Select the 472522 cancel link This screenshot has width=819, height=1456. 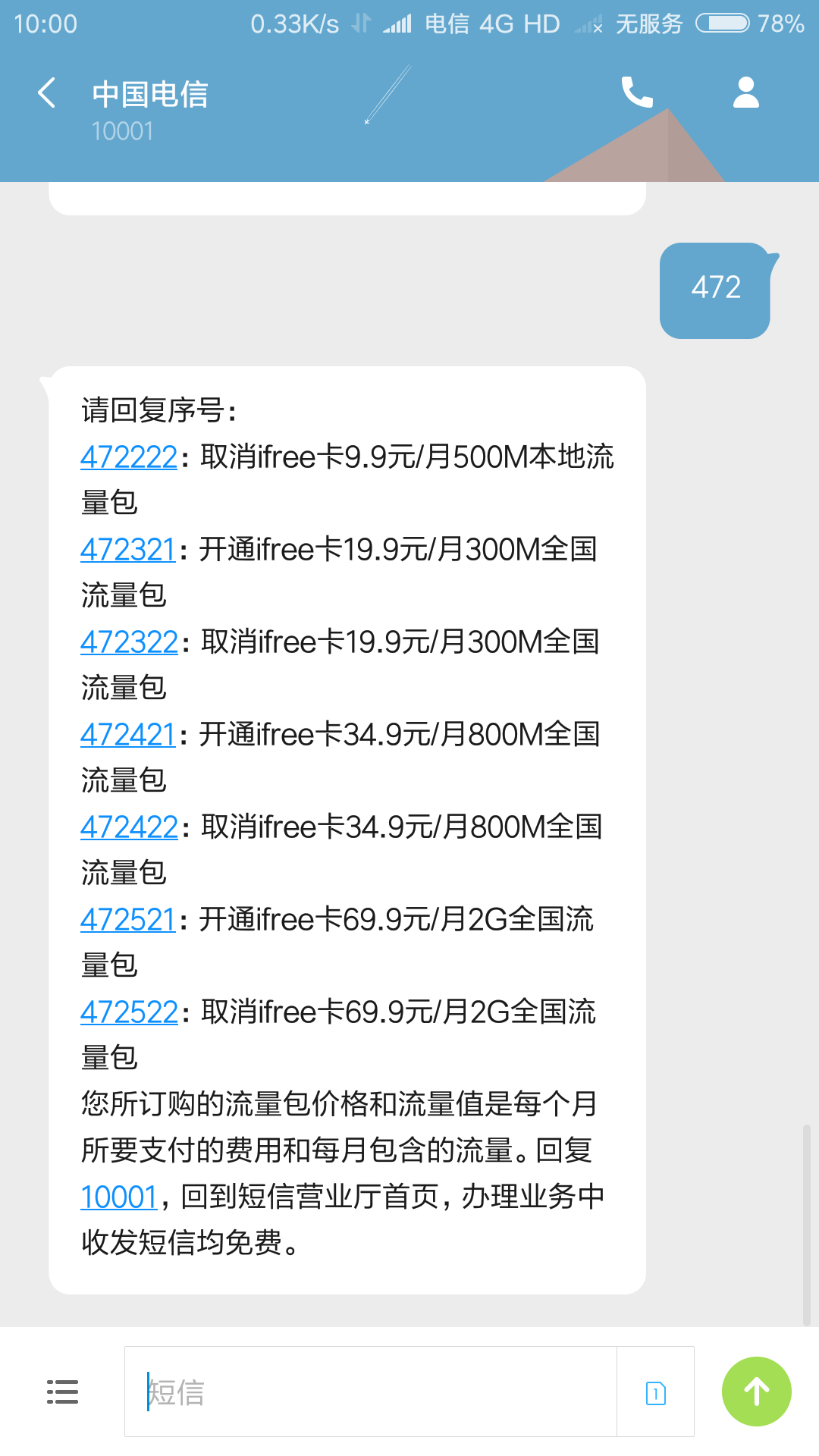[127, 1012]
